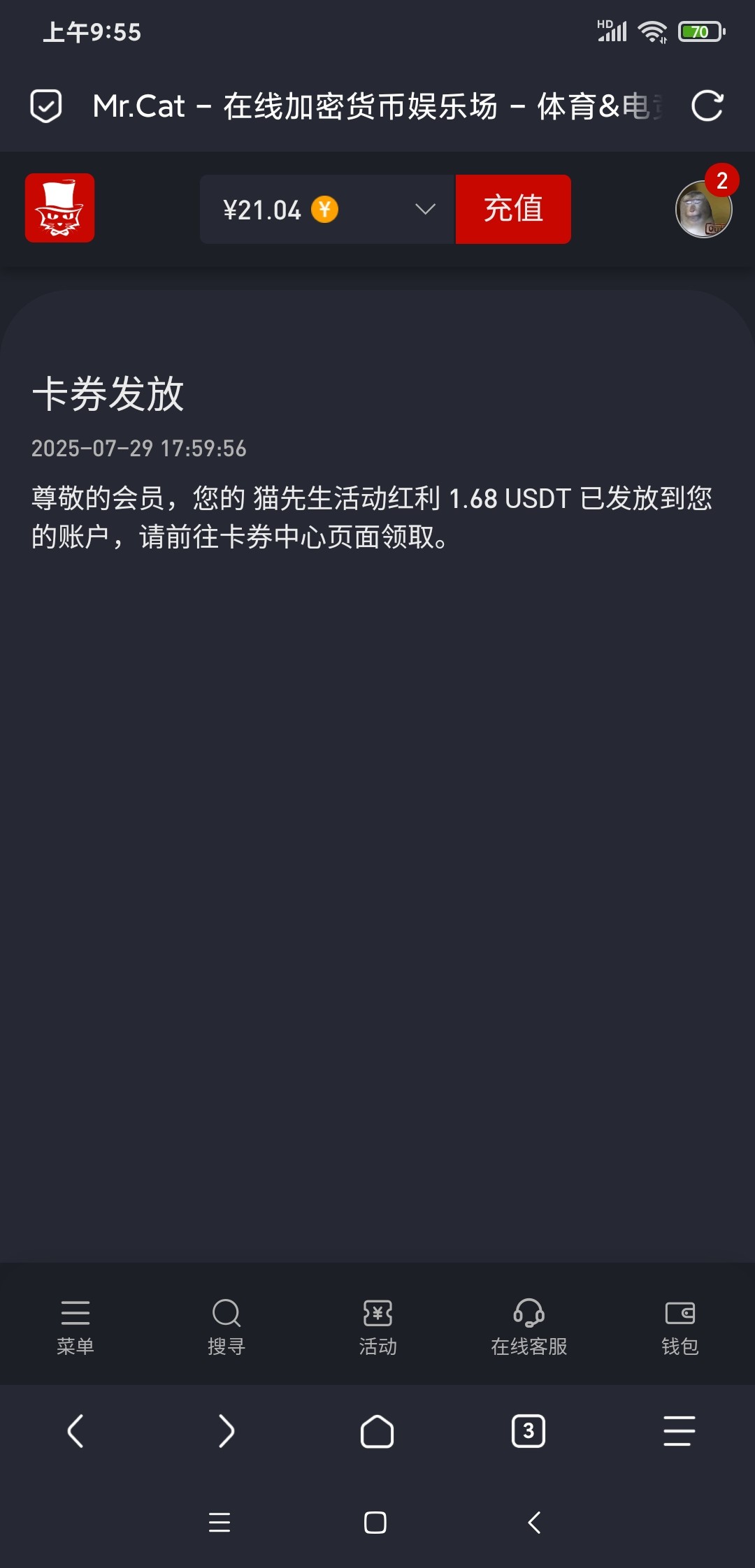755x1568 pixels.
Task: Go forward in the browser
Action: pos(226,1431)
